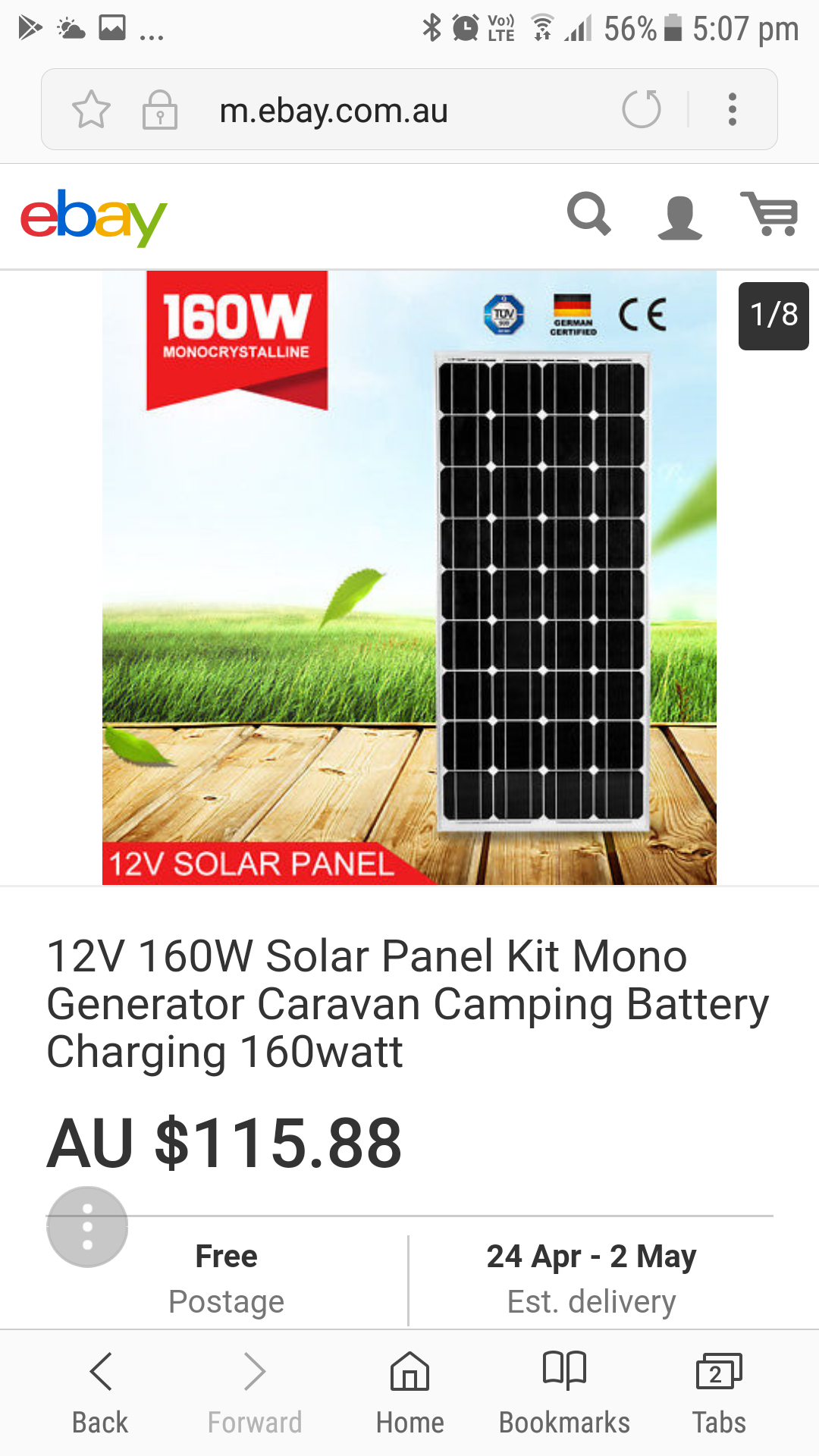Reload the current page
Screen dimensions: 819x1456
642,109
